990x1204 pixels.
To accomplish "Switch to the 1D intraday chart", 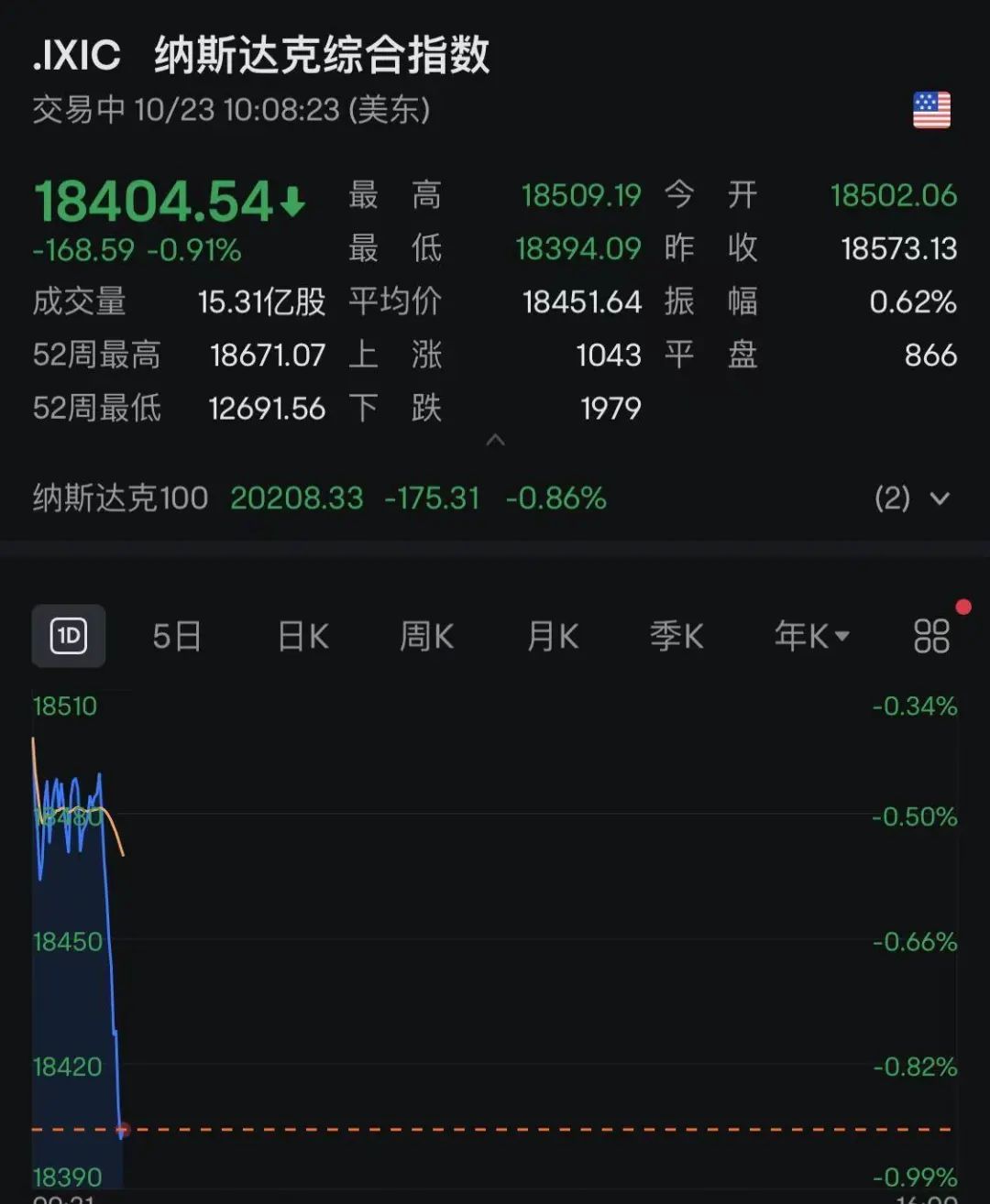I will point(69,636).
